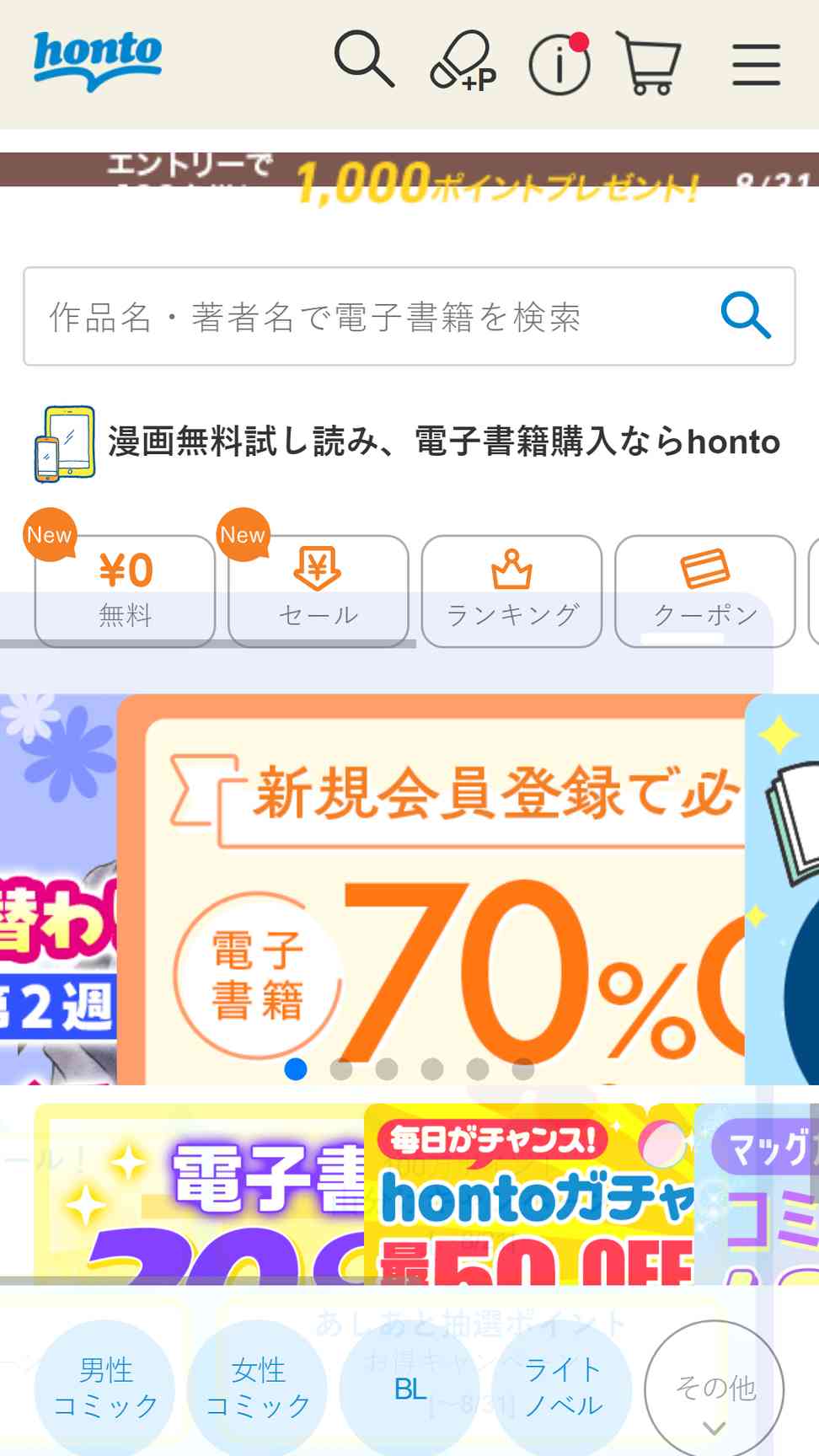819x1456 pixels.
Task: Select the BL genre
Action: click(409, 1388)
